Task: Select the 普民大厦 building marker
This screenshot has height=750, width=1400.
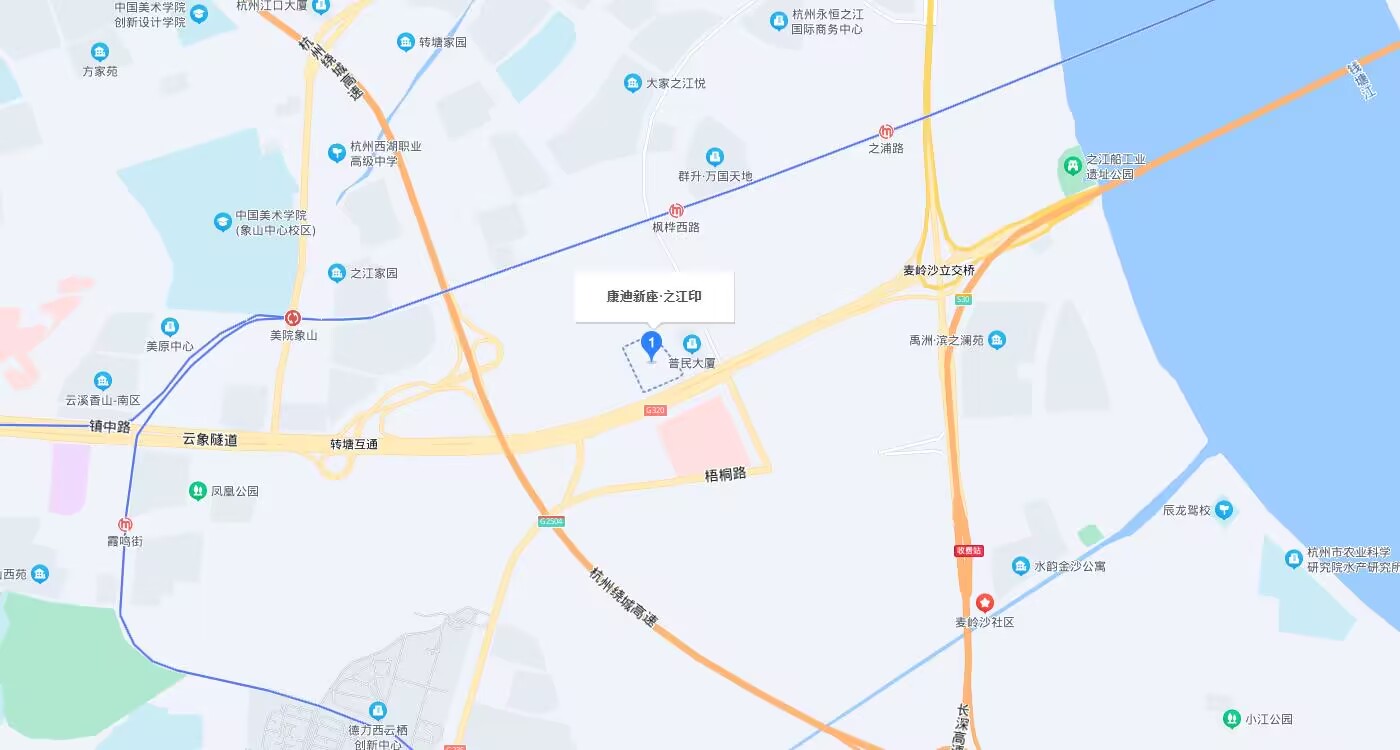Action: coord(691,344)
